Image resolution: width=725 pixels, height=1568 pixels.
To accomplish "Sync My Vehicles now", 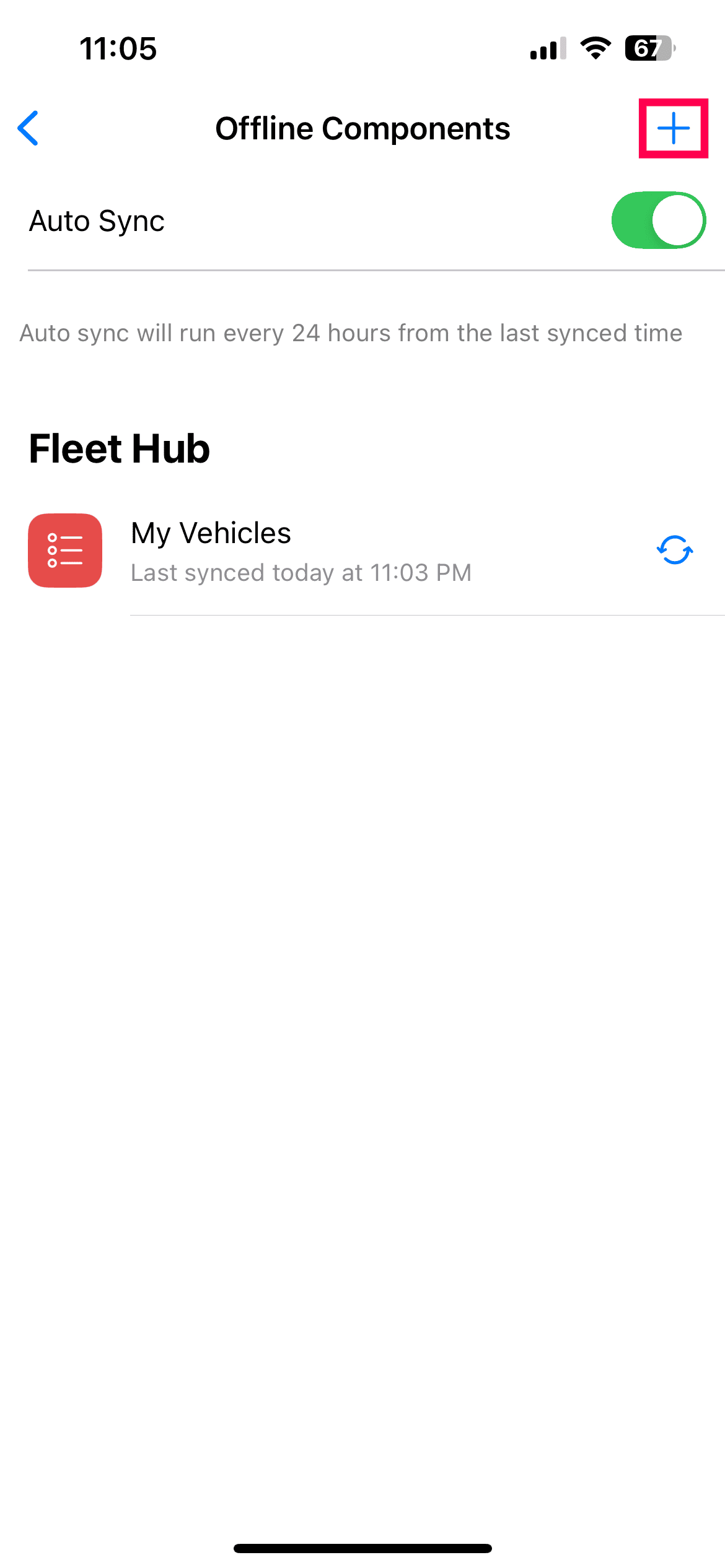I will 674,550.
